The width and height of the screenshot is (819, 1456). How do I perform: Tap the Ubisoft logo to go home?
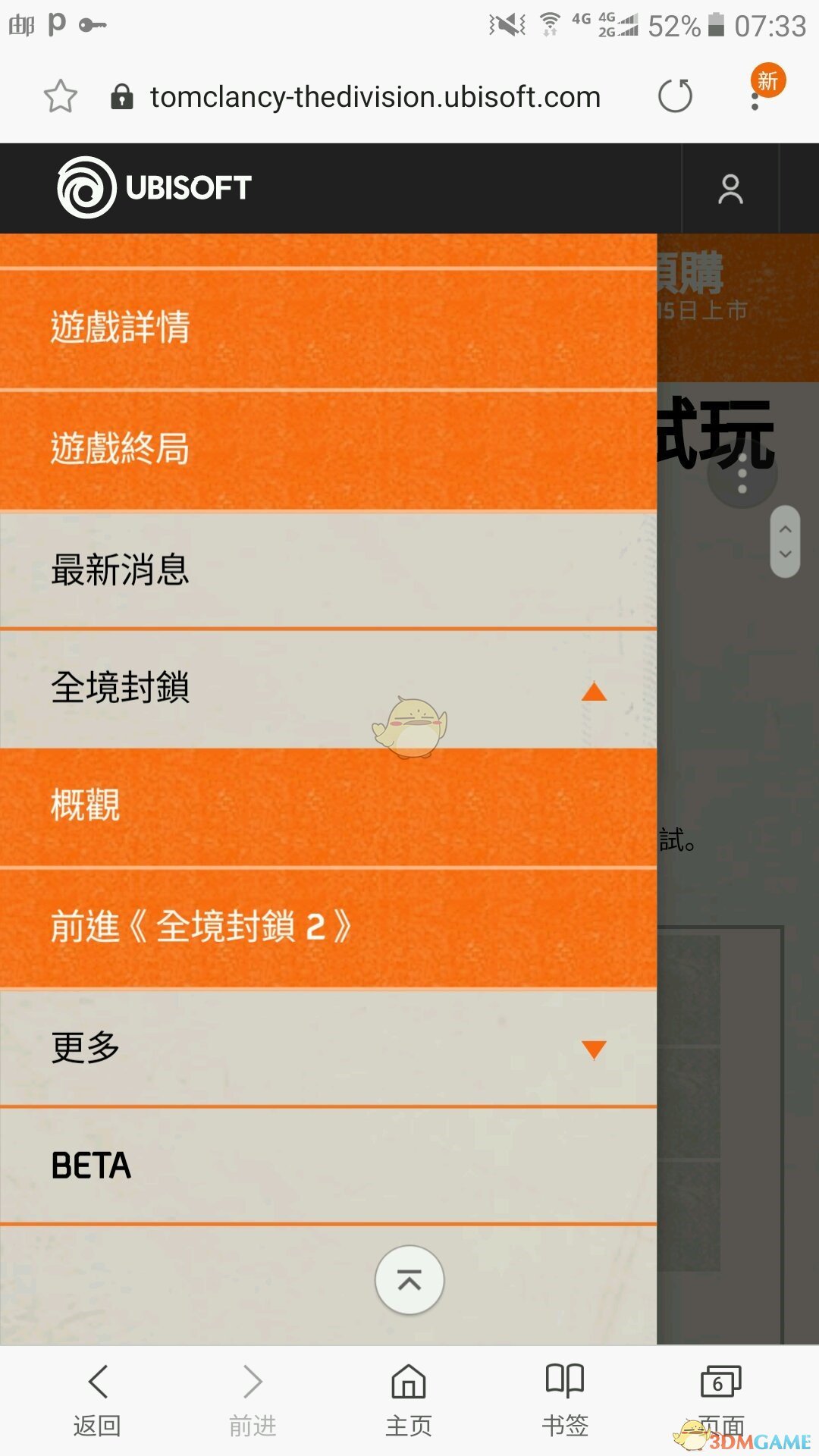click(x=155, y=187)
